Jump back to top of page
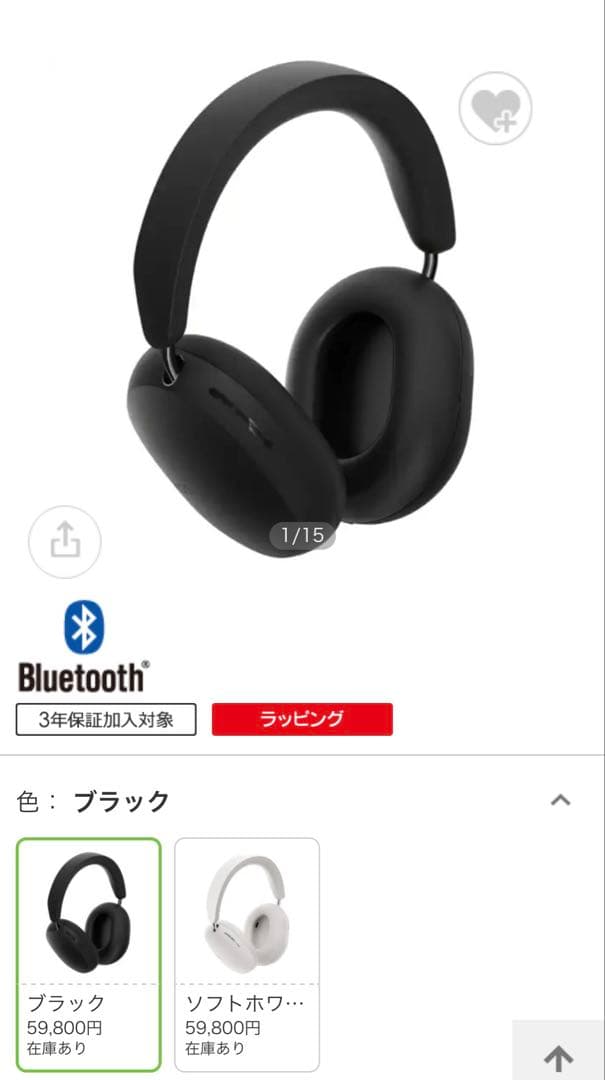Viewport: 605px width, 1080px height. point(558,1056)
